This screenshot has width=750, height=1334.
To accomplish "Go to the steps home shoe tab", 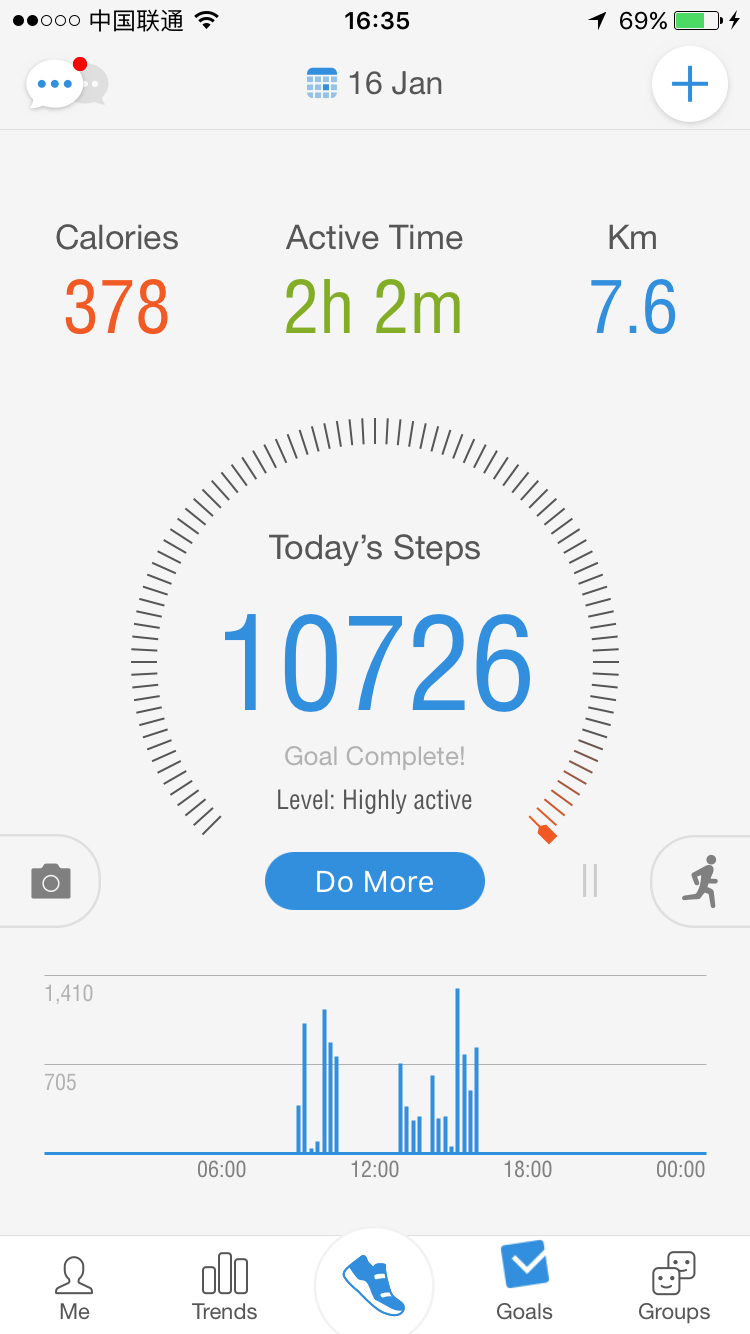I will click(374, 1285).
